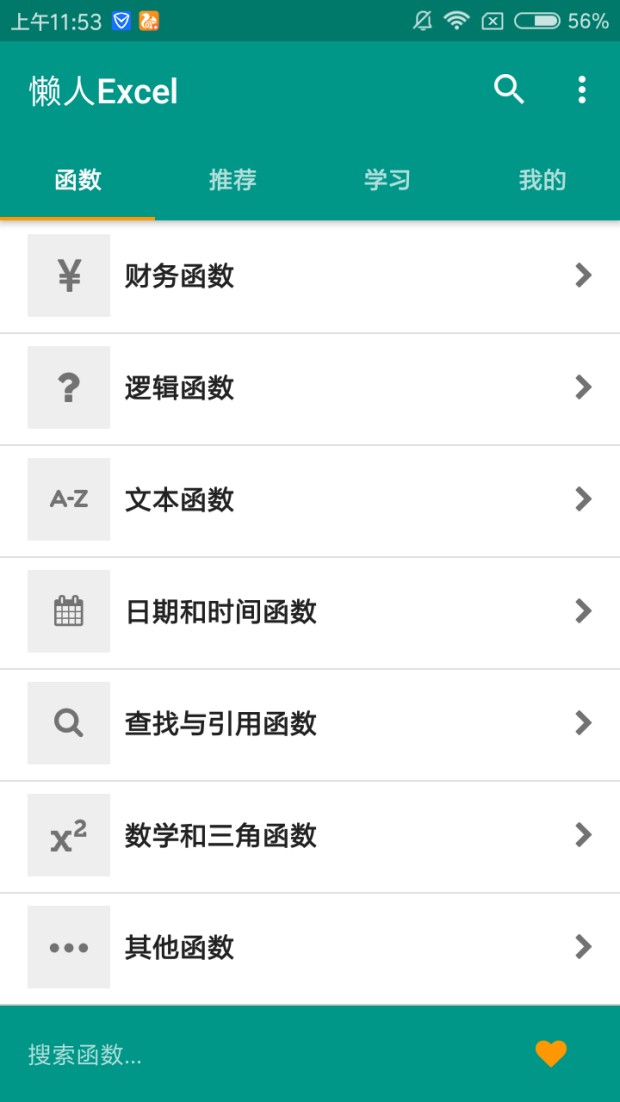
Task: Open 日期和时间函数
Action: coord(310,612)
